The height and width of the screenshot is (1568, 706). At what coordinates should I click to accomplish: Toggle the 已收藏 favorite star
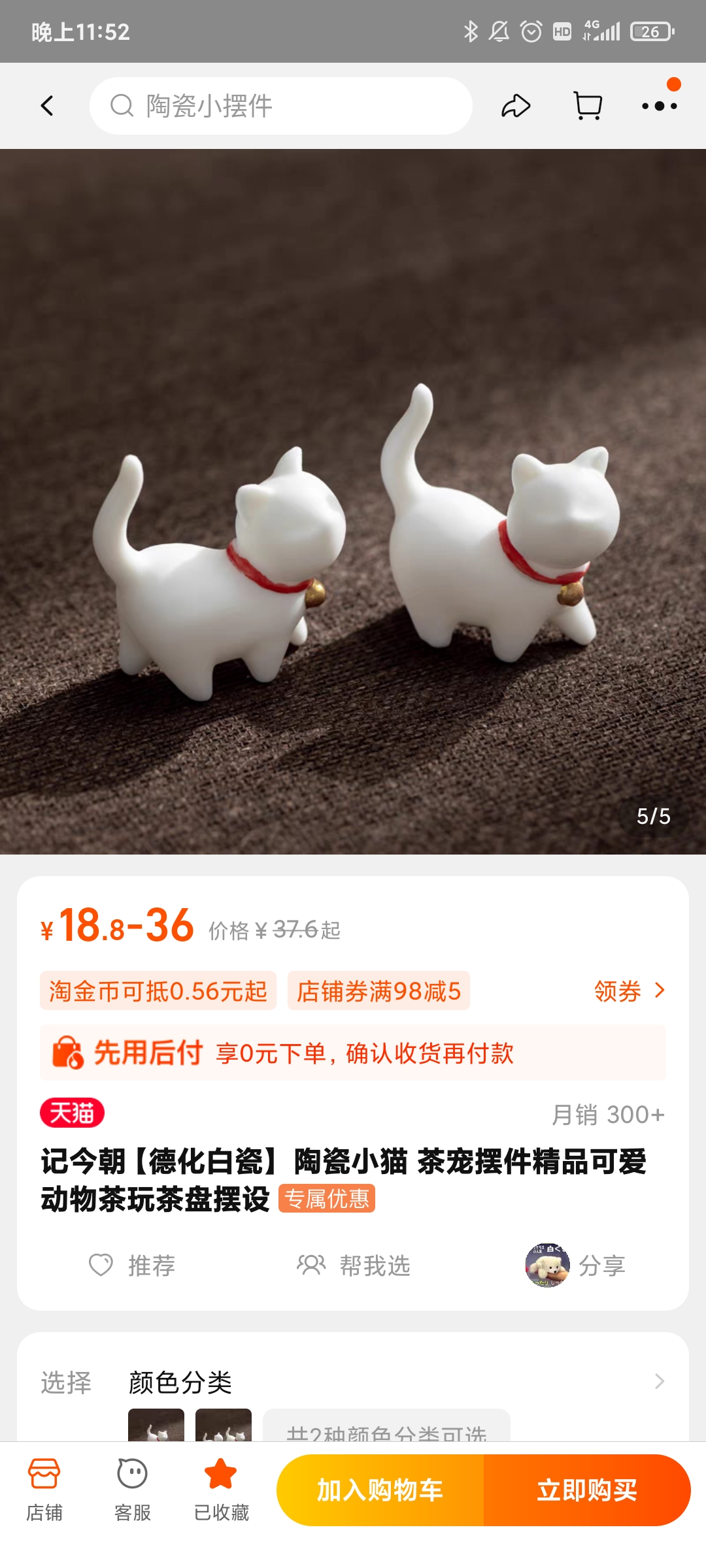click(x=221, y=1490)
